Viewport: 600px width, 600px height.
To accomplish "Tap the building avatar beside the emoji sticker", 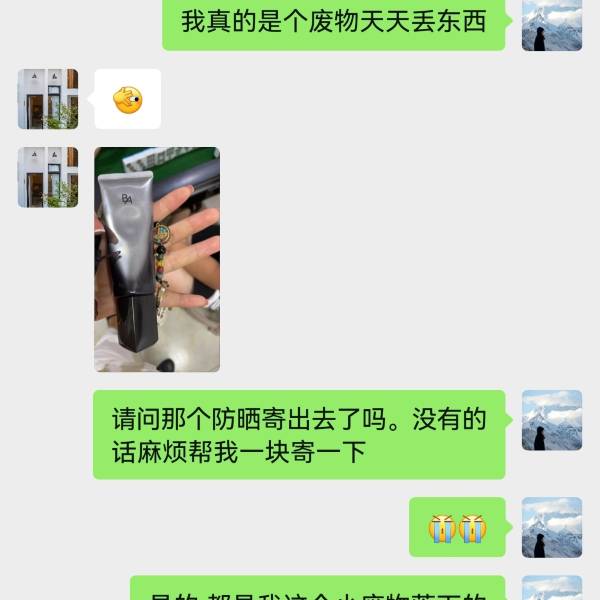I will coord(48,99).
